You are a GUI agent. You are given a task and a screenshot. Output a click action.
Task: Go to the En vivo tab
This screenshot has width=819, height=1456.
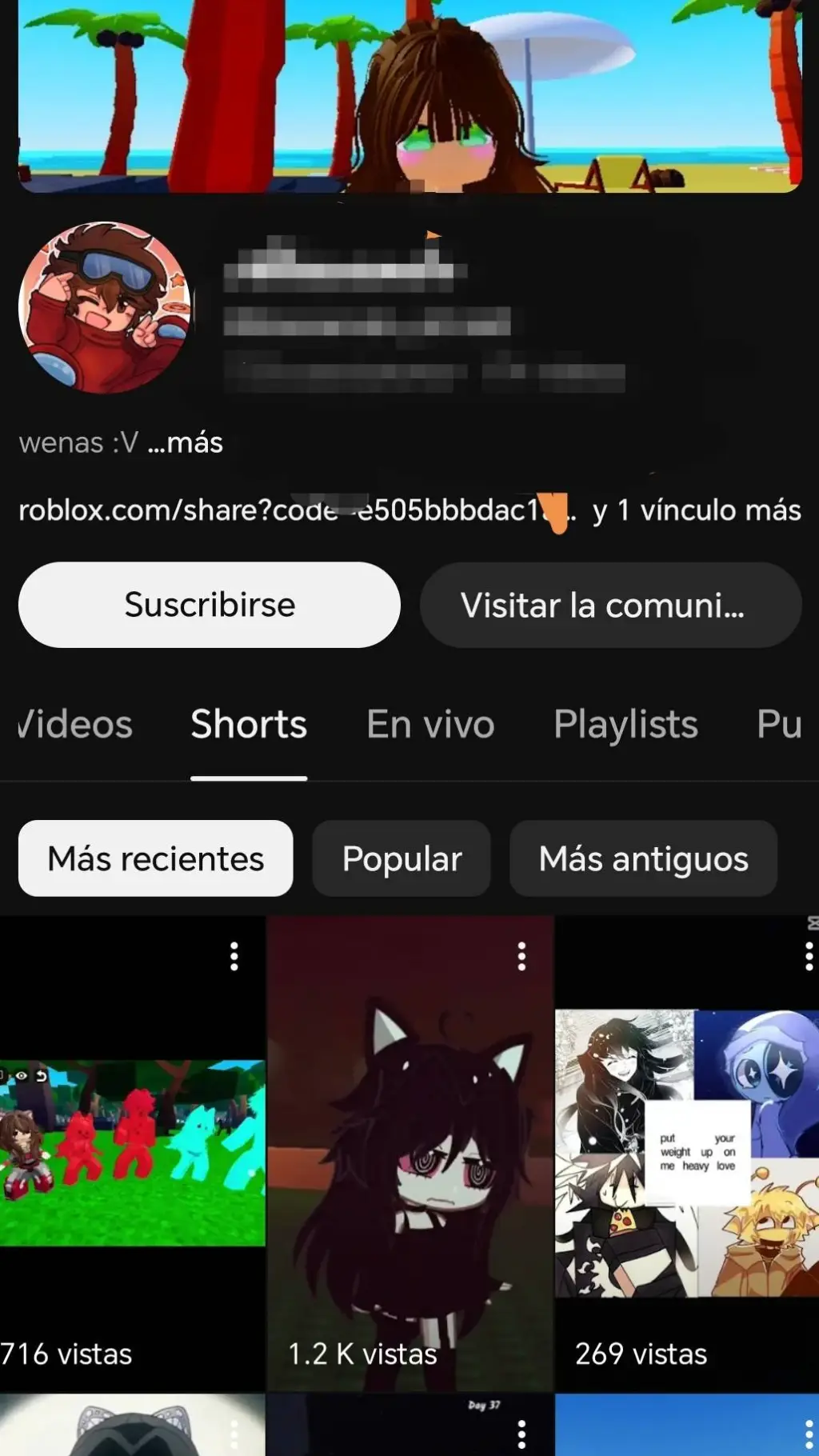[430, 725]
